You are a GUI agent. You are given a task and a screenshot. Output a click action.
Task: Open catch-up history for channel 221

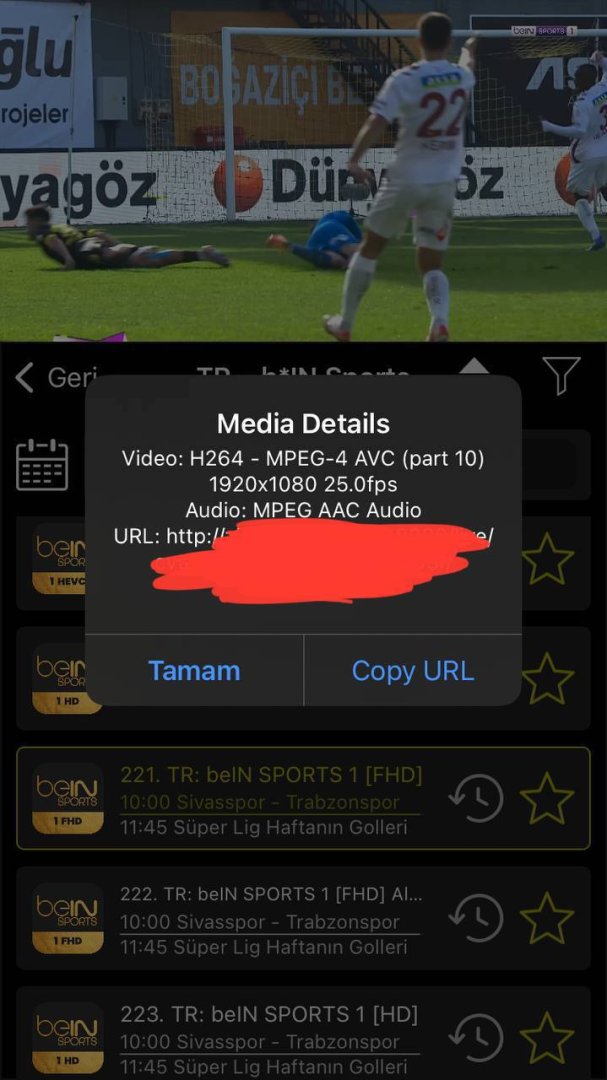point(476,799)
